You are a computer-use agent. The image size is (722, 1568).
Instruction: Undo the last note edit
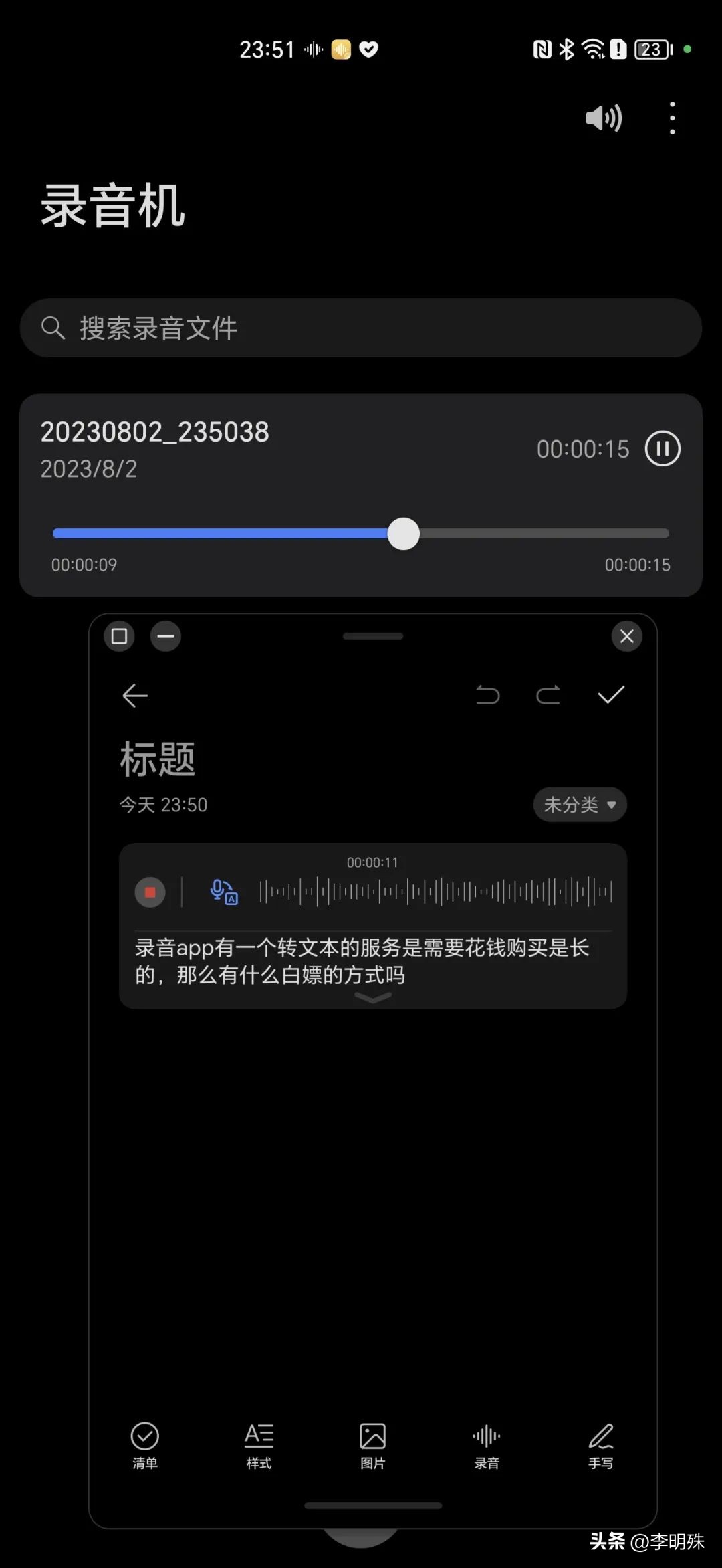pos(487,696)
